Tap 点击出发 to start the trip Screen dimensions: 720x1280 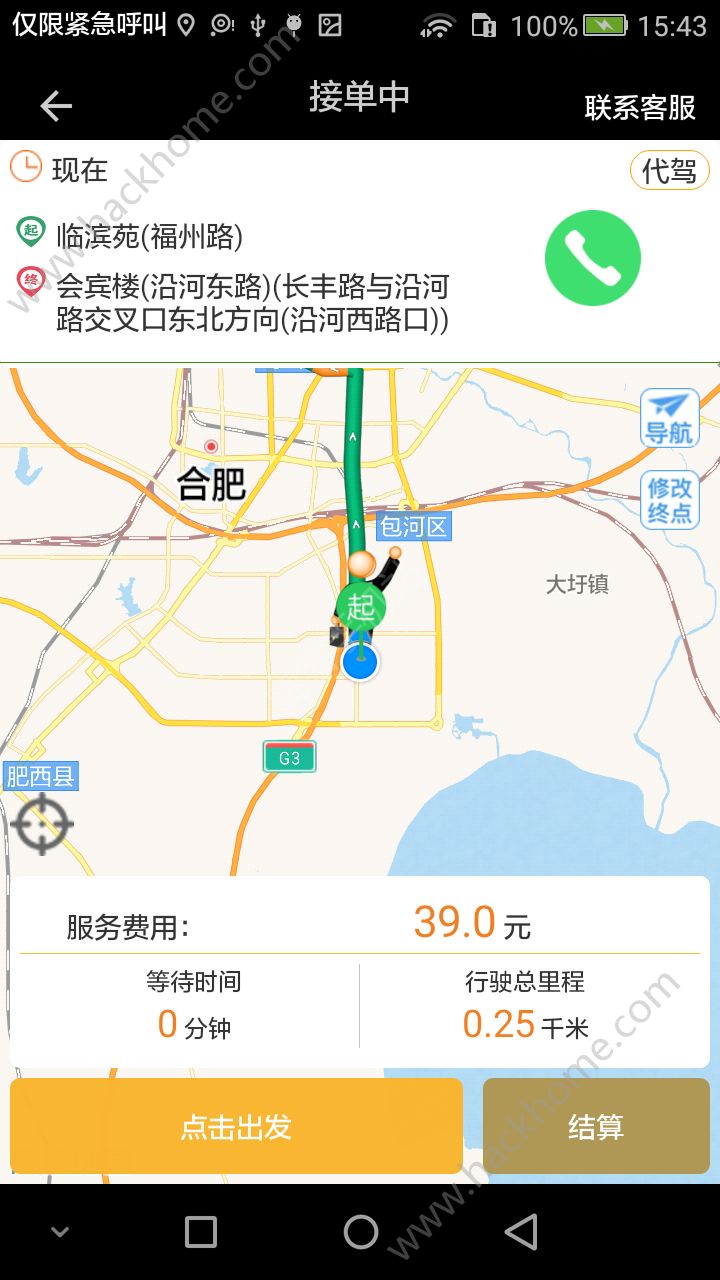236,1127
